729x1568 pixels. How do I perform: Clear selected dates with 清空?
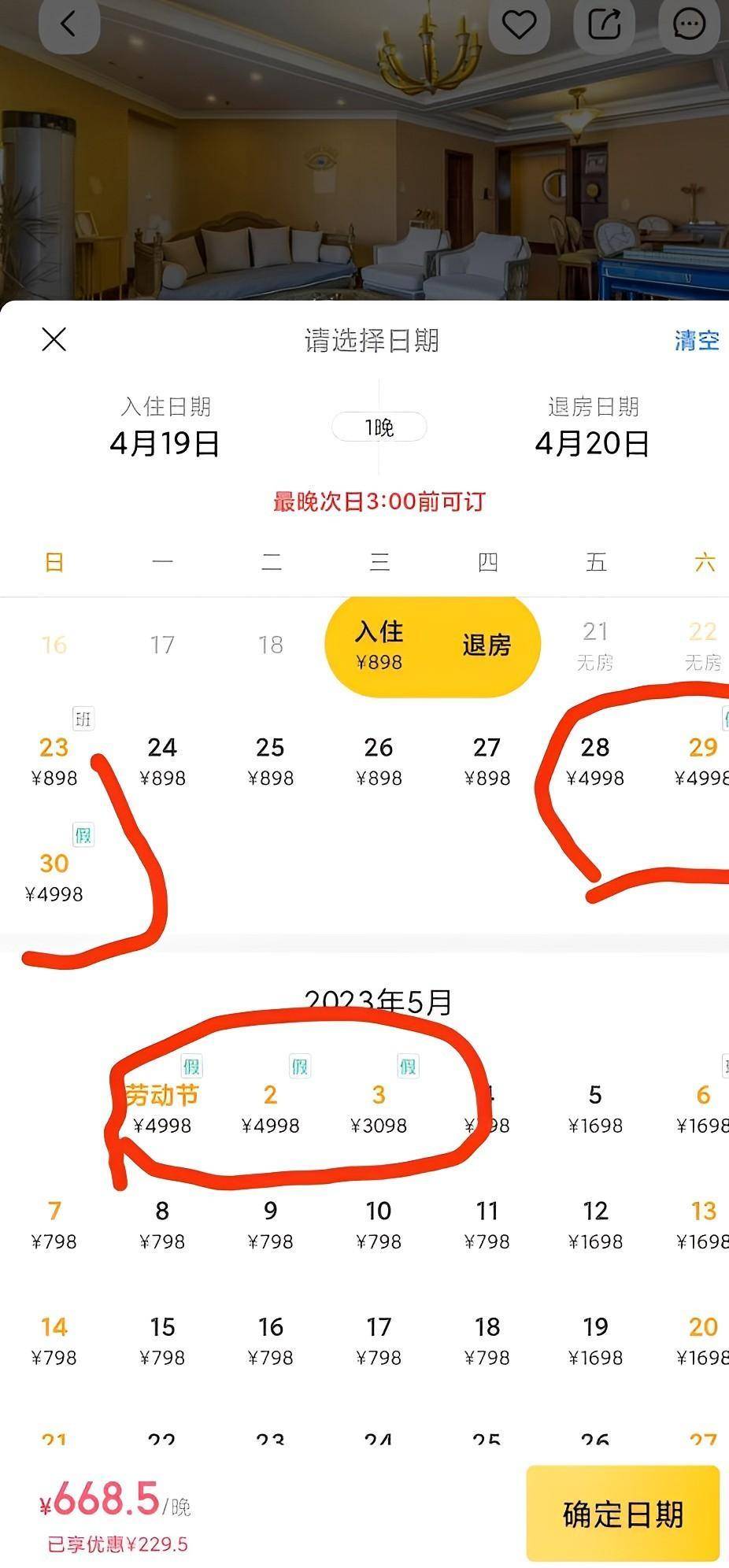[x=697, y=341]
